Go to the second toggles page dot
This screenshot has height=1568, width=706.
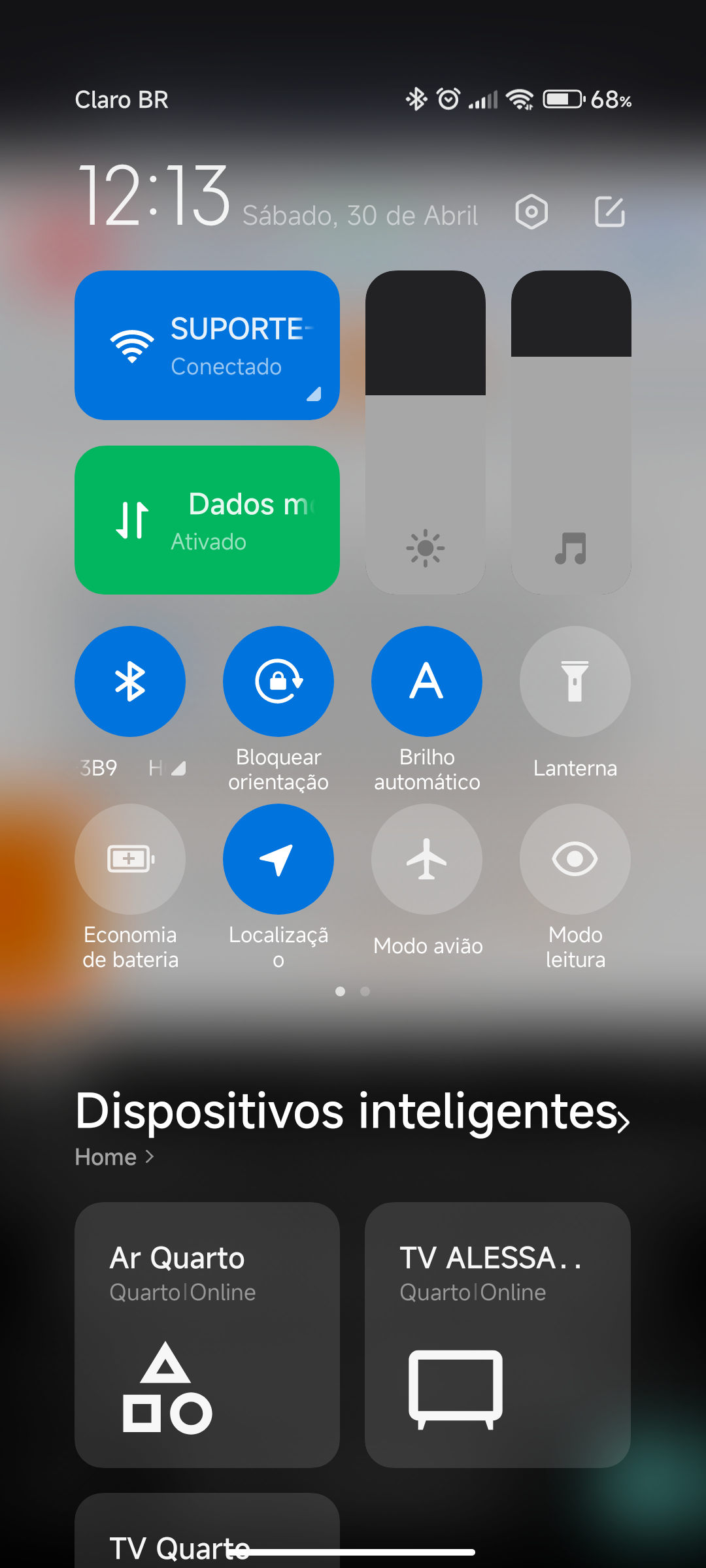click(365, 992)
